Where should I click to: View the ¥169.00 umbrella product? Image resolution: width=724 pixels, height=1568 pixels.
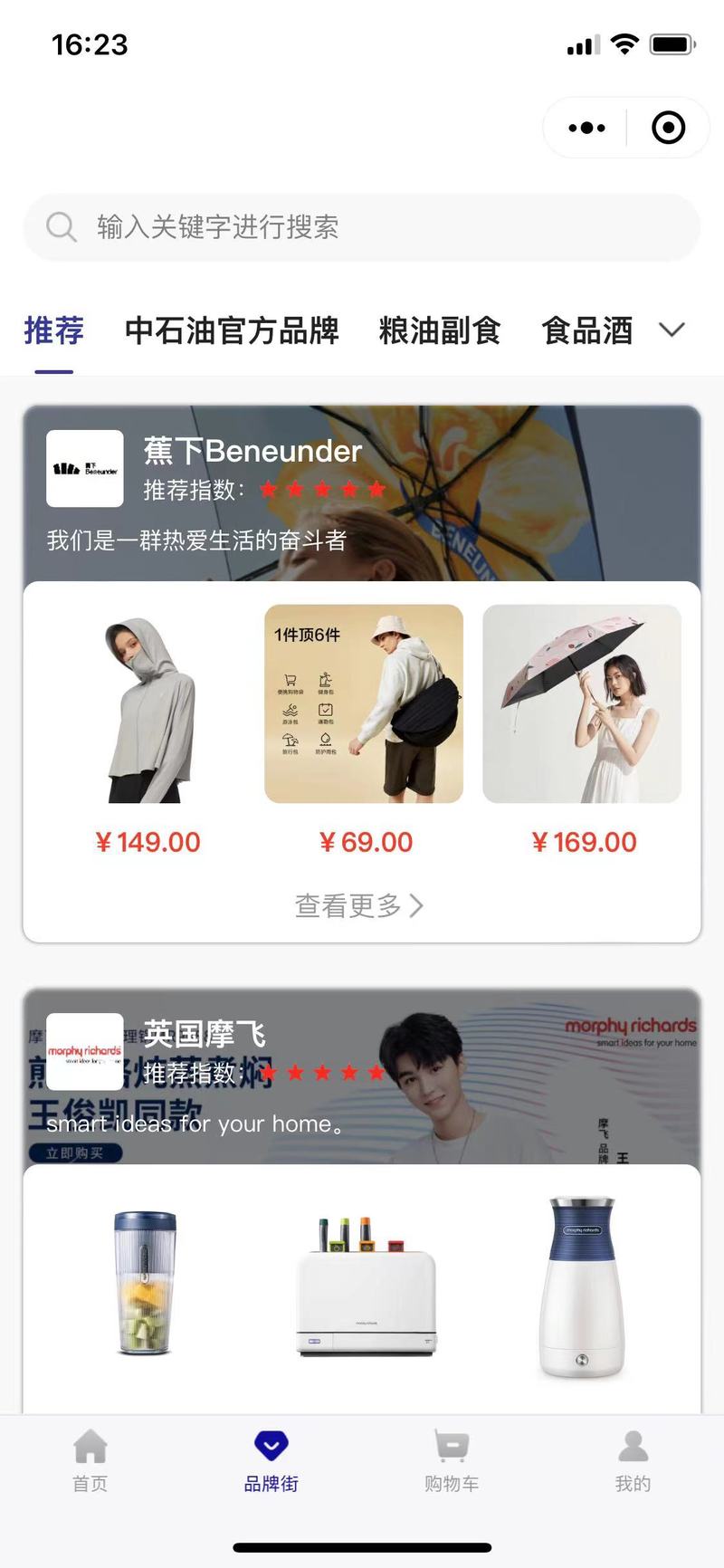[582, 704]
